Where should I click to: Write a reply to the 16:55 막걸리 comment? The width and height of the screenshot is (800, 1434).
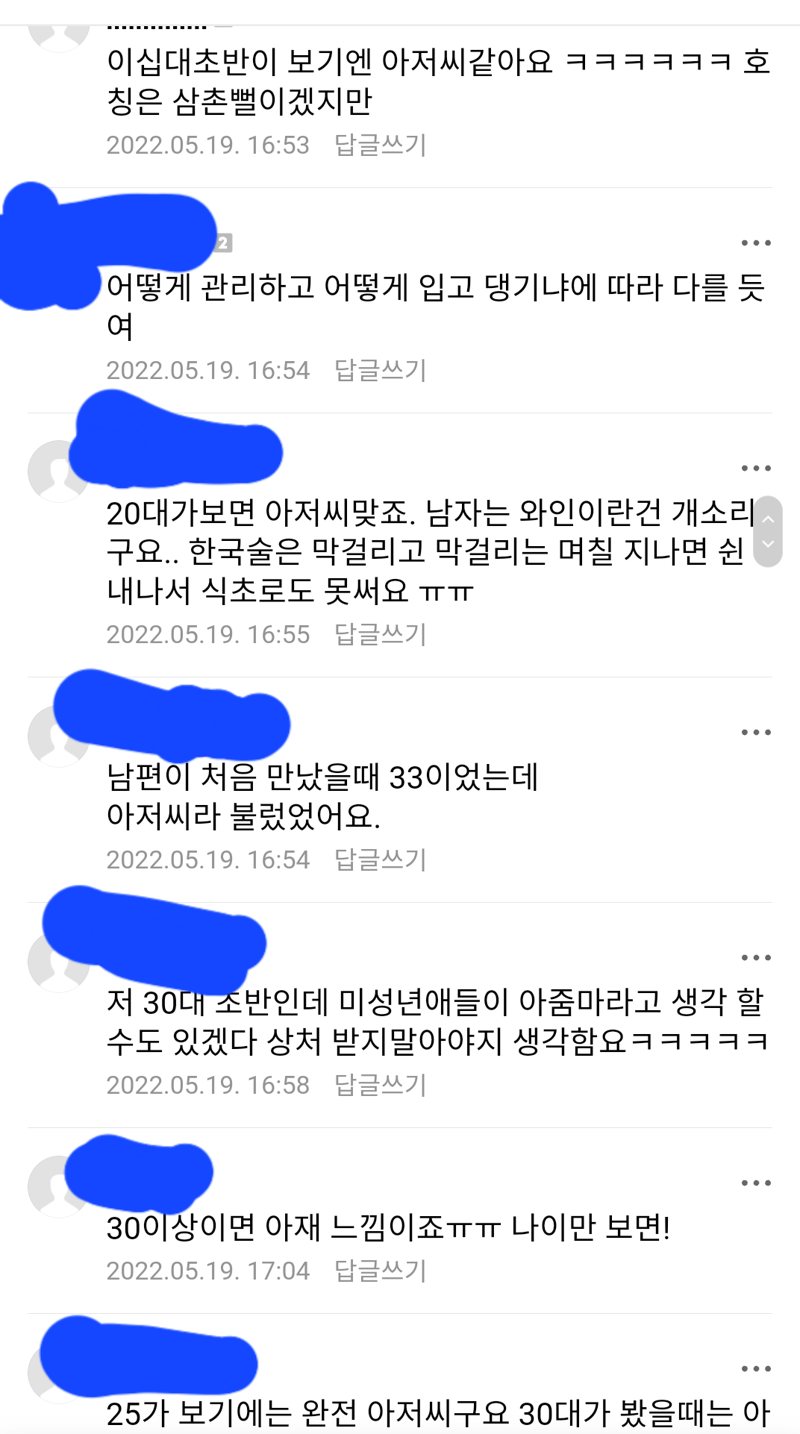(x=380, y=634)
